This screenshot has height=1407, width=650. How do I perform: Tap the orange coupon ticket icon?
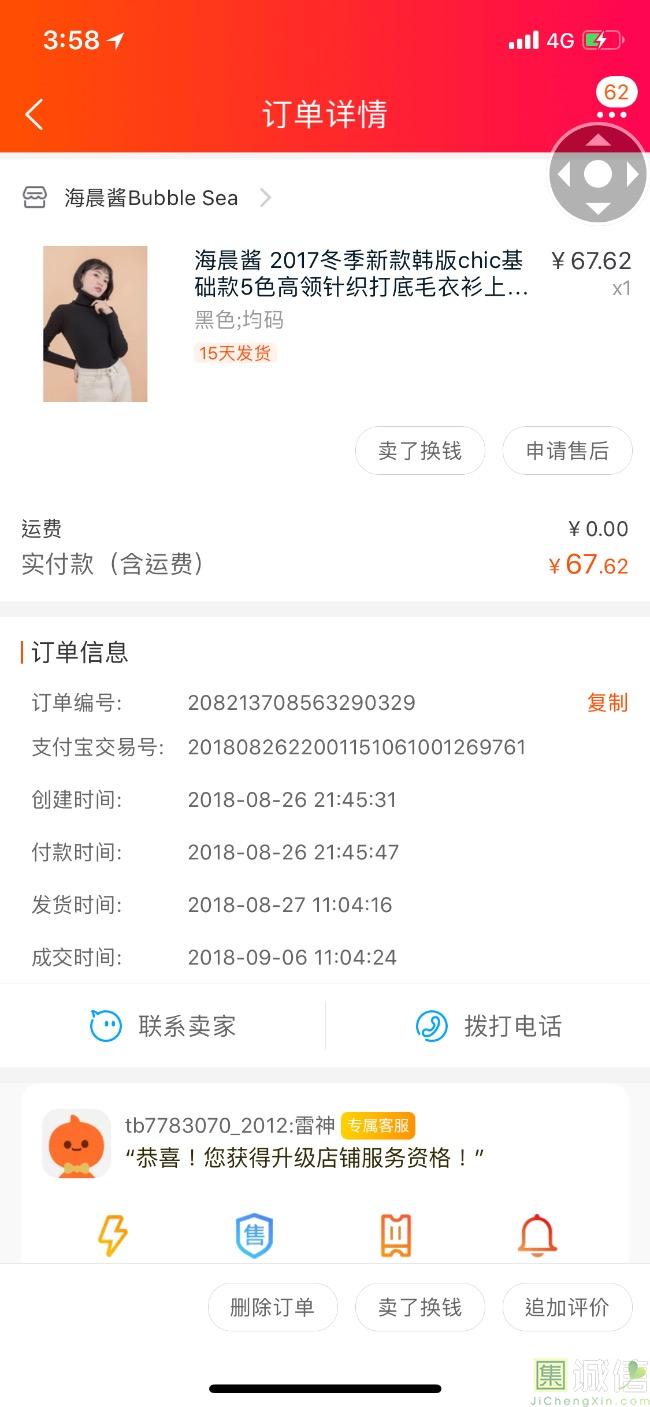click(x=396, y=1235)
